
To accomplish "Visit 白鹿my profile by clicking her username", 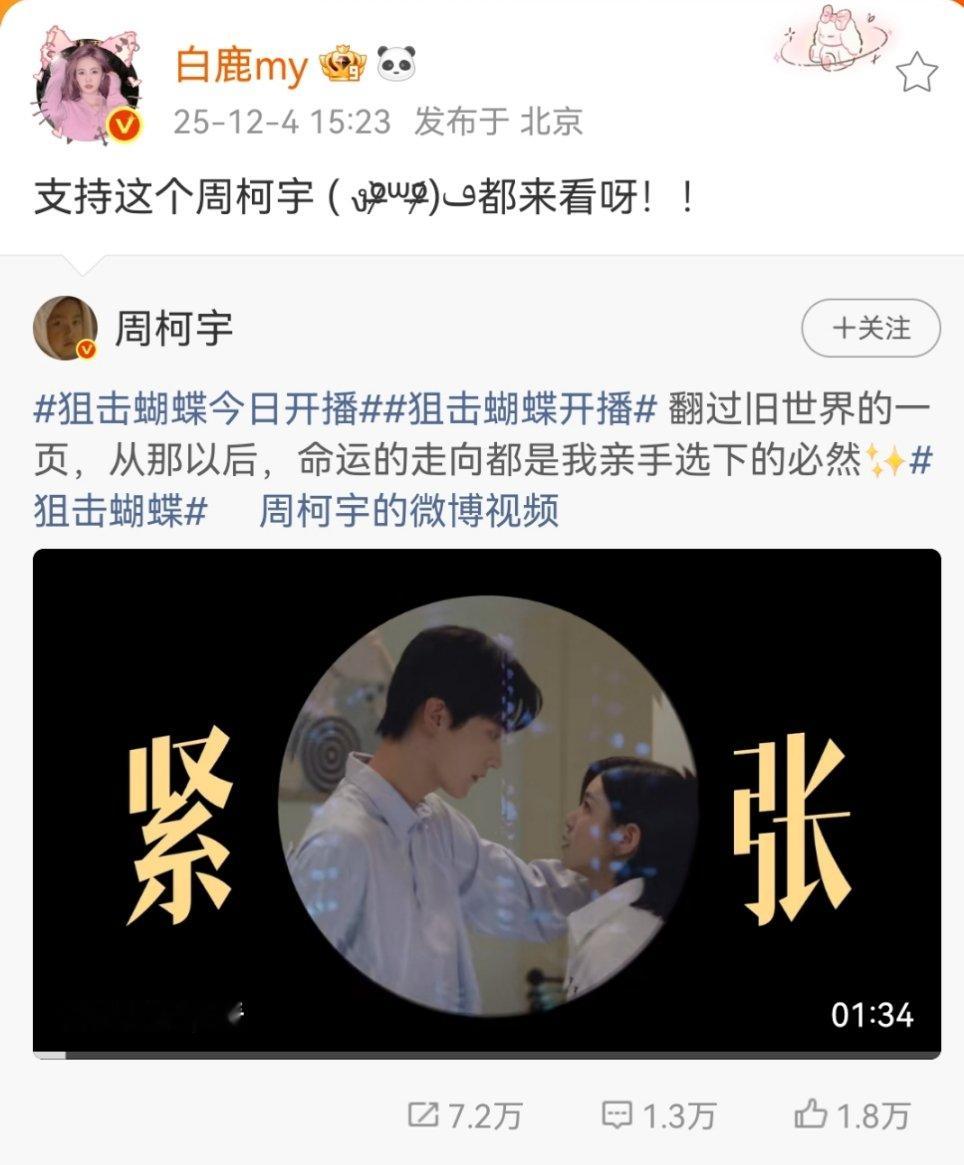I will click(x=240, y=62).
